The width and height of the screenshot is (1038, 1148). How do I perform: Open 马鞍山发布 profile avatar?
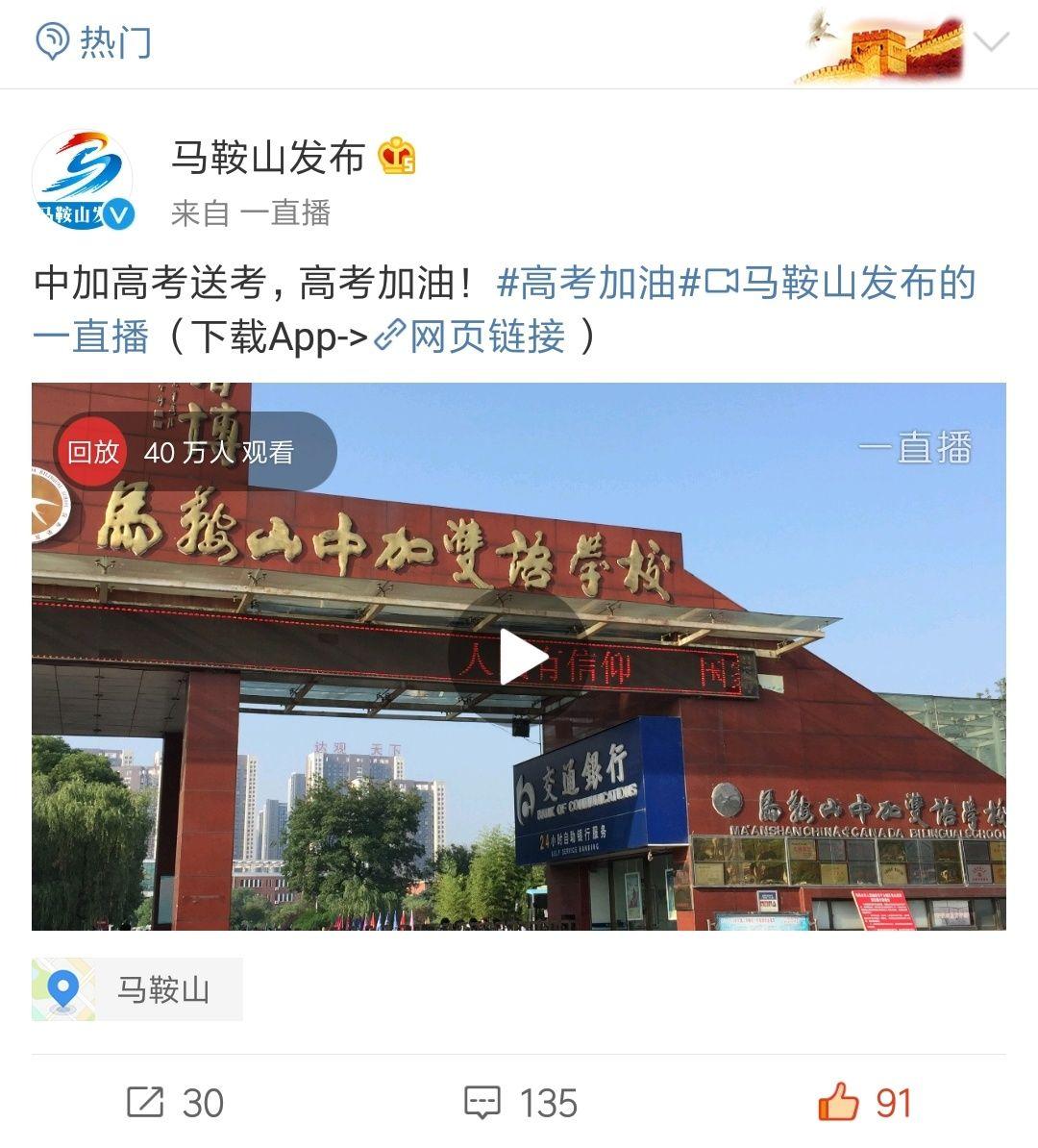coord(83,181)
